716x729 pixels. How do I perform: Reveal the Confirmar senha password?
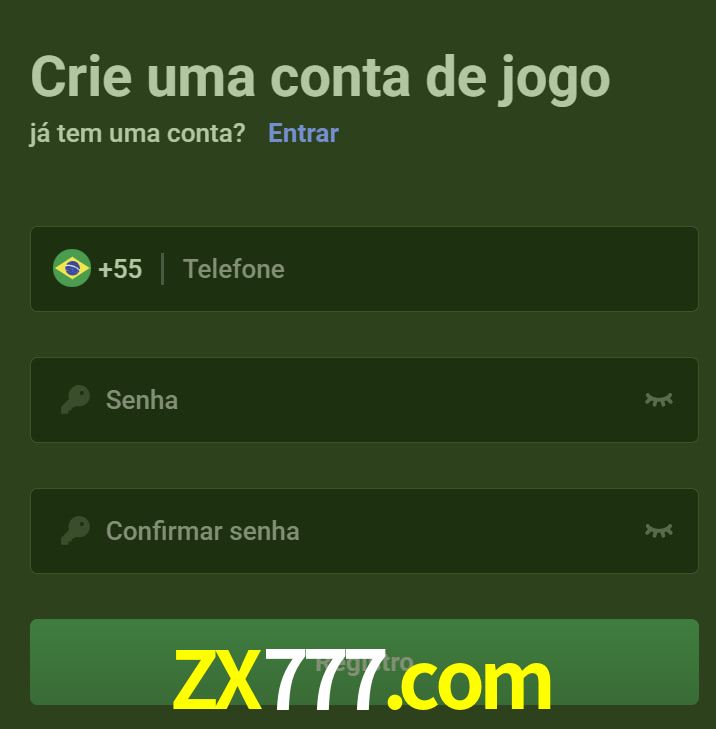click(x=658, y=531)
